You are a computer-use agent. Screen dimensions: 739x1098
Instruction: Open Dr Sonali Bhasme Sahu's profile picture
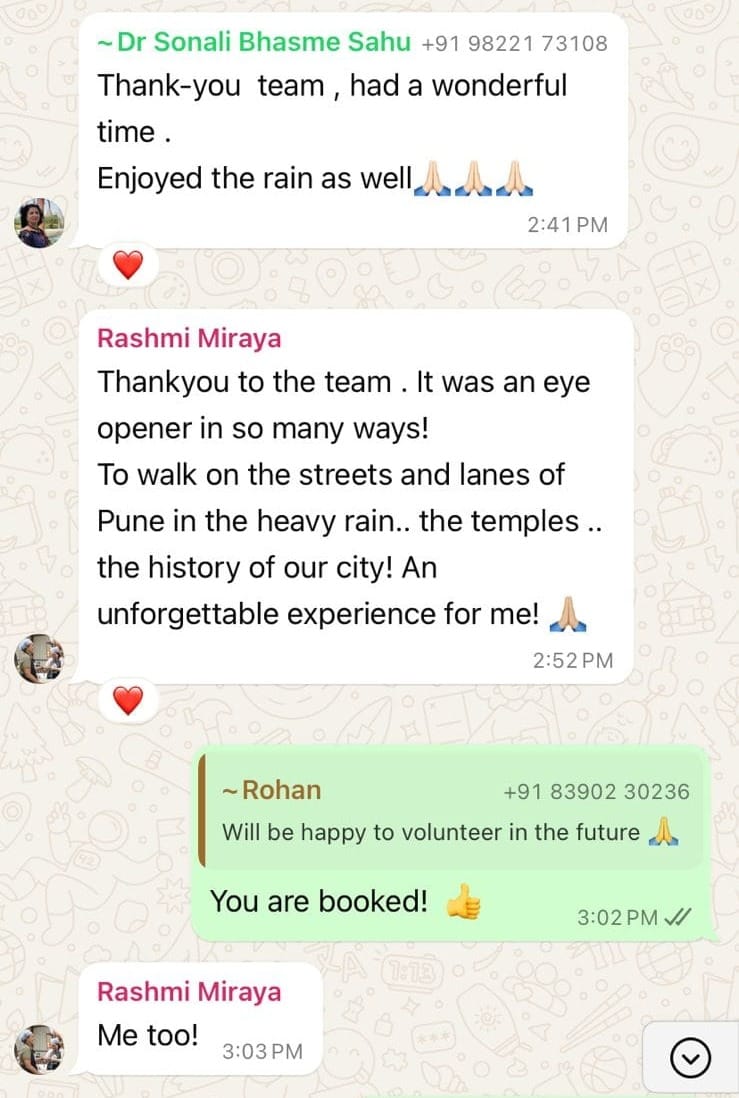39,222
